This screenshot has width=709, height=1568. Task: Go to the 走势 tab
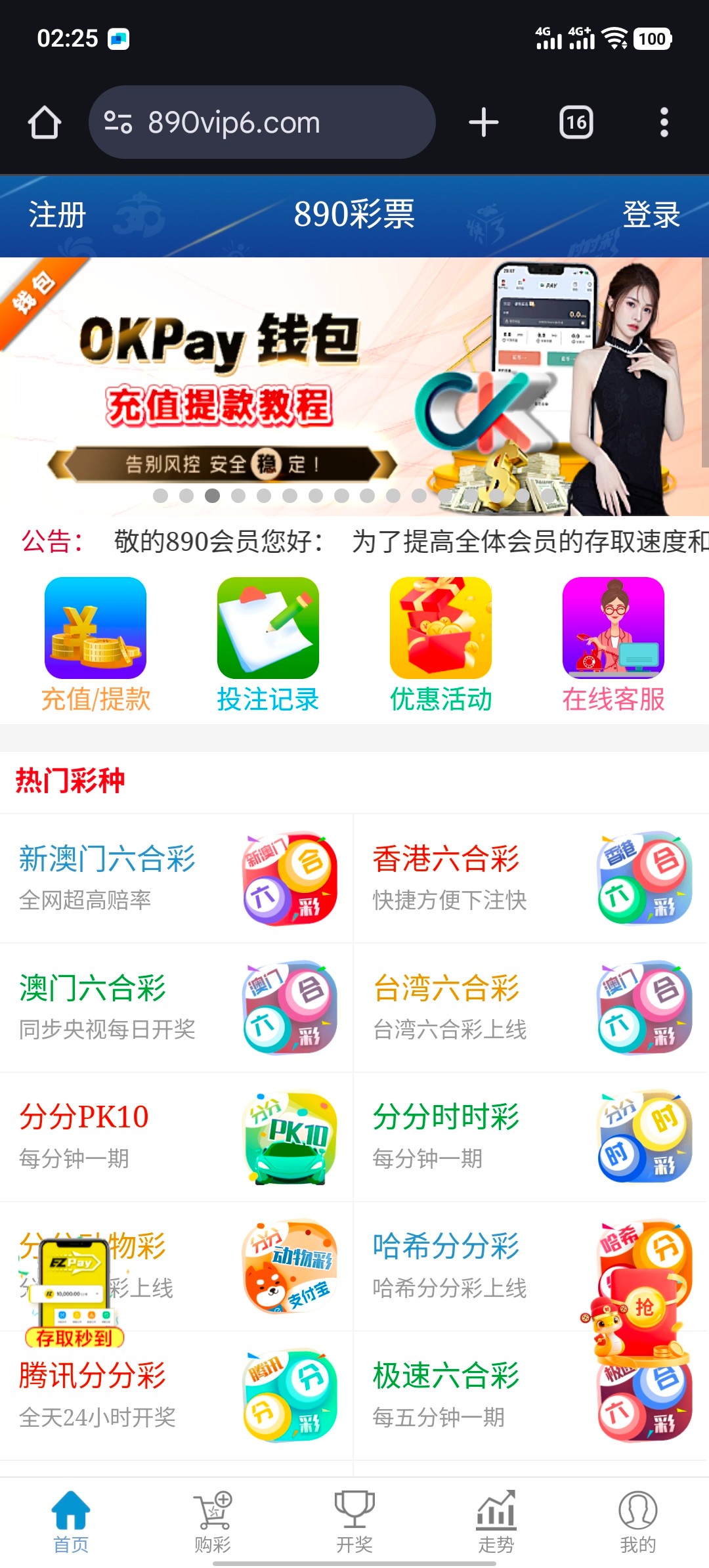pyautogui.click(x=496, y=1522)
